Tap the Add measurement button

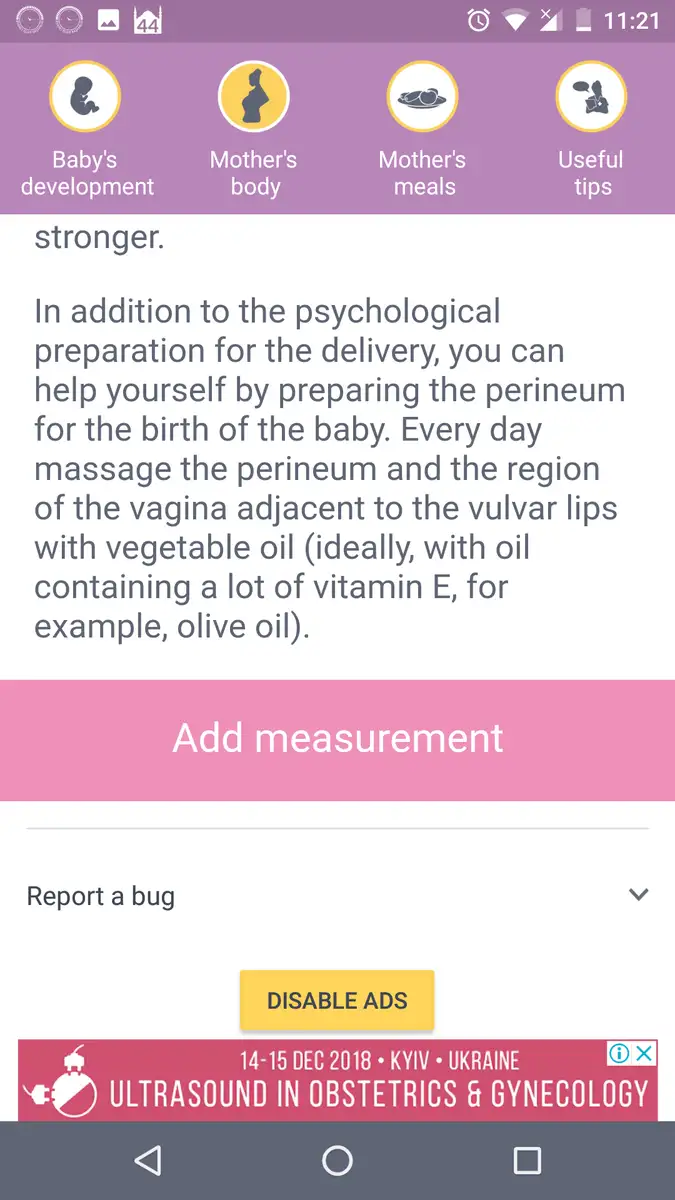click(x=337, y=740)
